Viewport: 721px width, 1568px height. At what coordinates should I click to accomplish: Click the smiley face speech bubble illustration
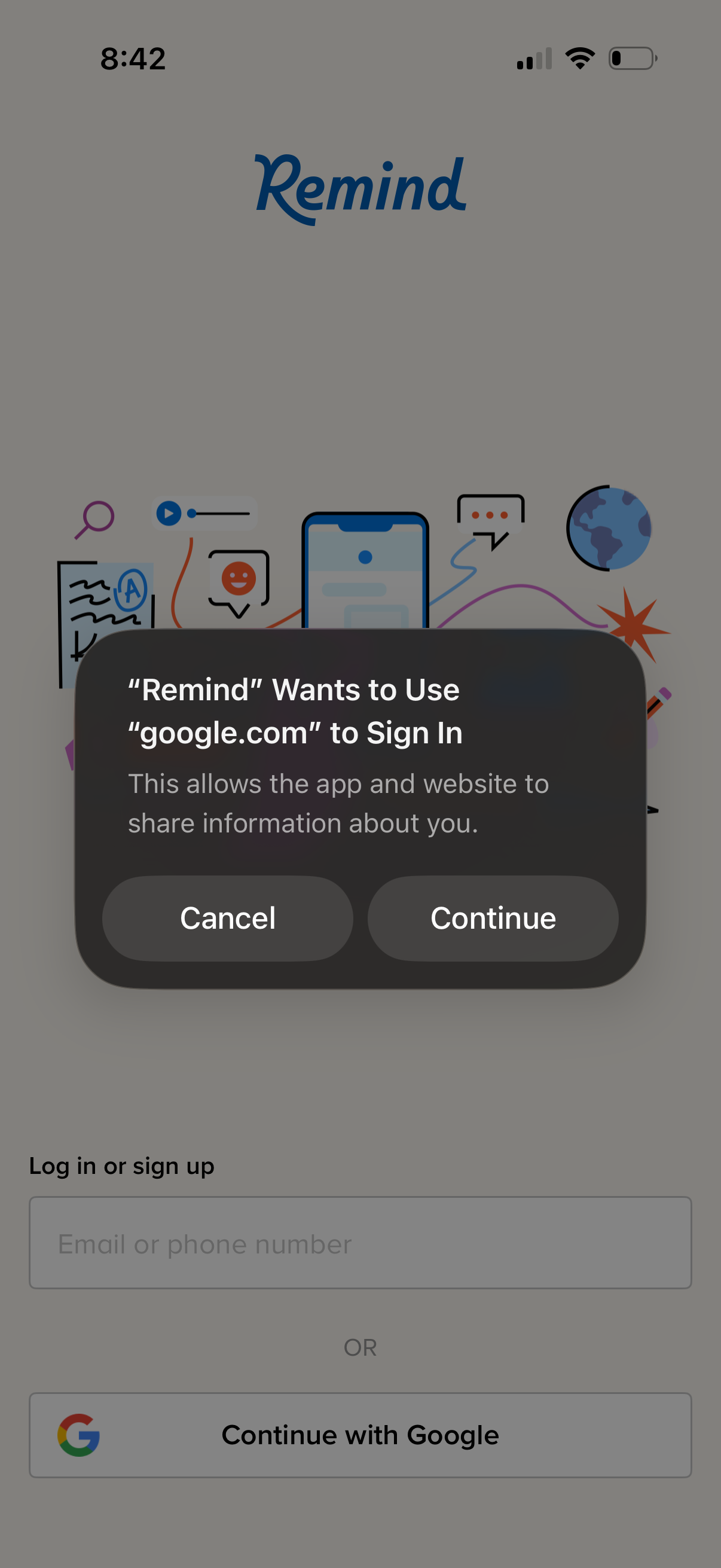(240, 579)
